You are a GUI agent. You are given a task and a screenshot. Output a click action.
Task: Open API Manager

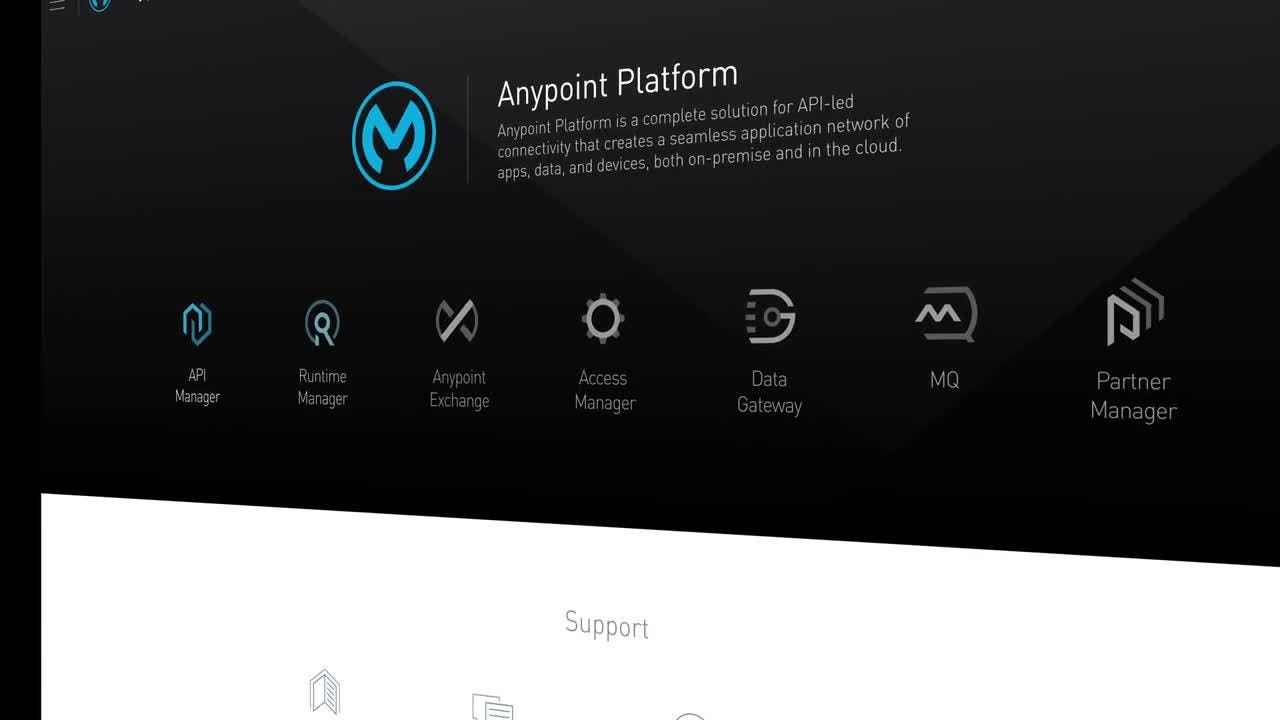click(x=197, y=326)
